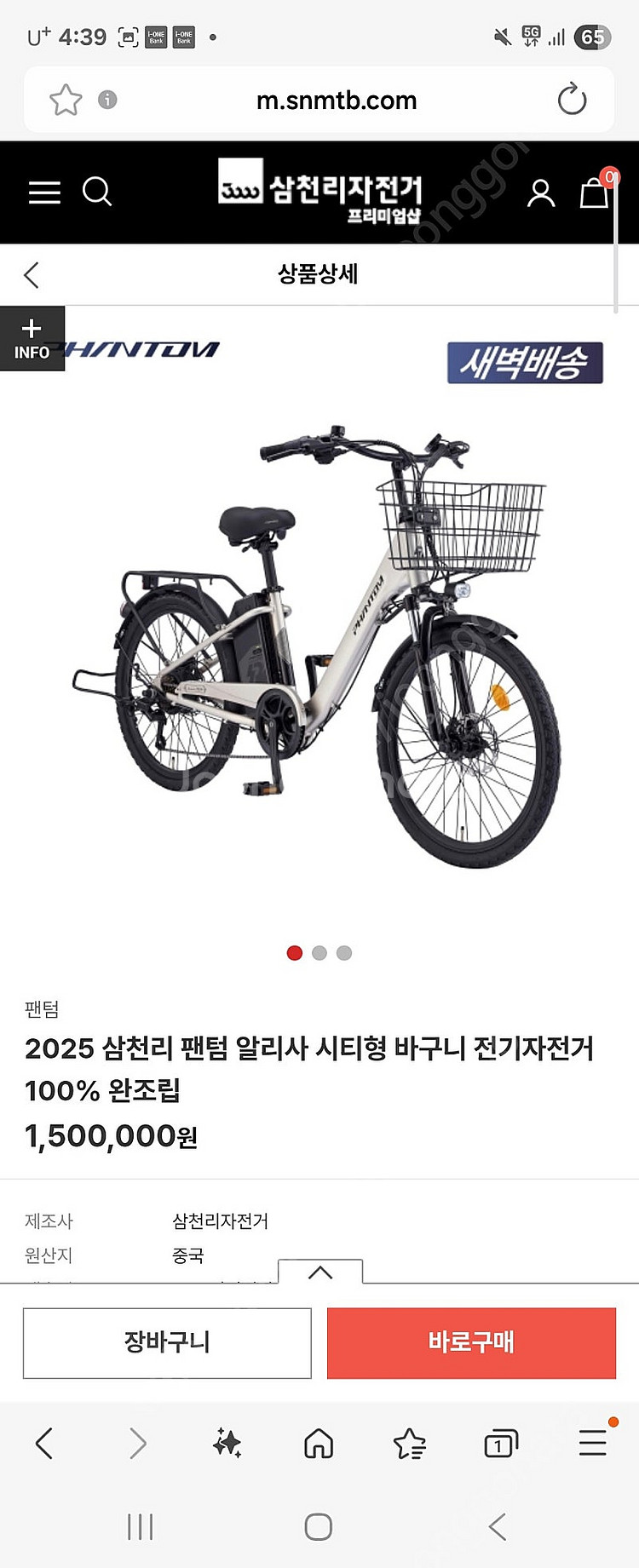Tap the m.snmtb.com address bar
This screenshot has height=1568, width=639.
(x=337, y=101)
